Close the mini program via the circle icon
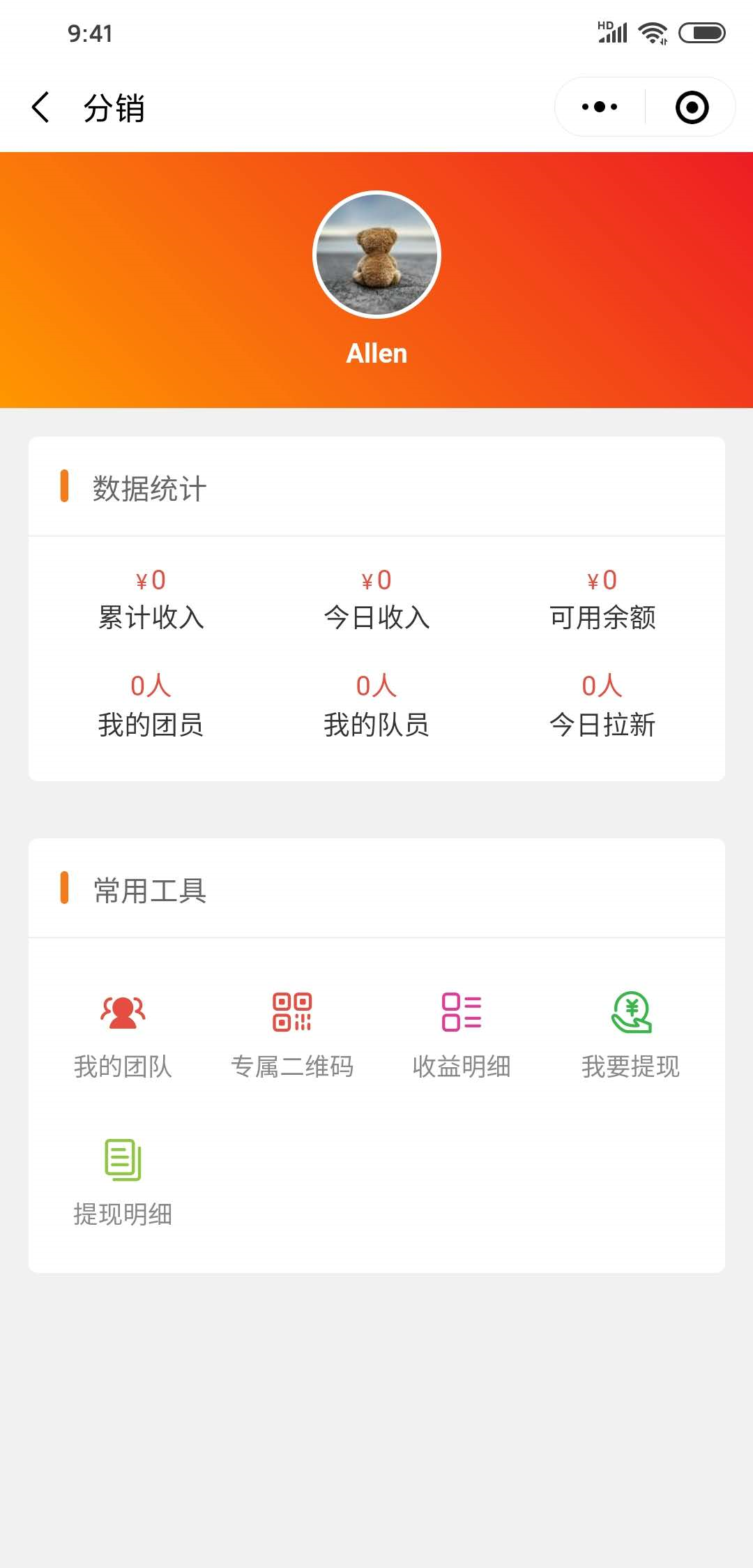Viewport: 753px width, 1568px height. [692, 107]
